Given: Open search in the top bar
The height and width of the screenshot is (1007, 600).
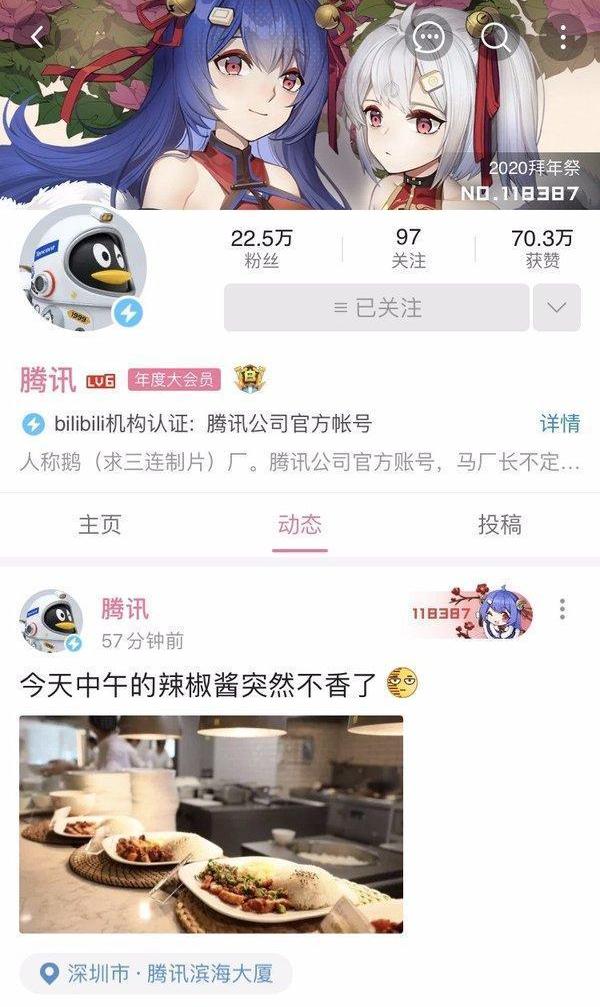Looking at the screenshot, I should pos(495,38).
